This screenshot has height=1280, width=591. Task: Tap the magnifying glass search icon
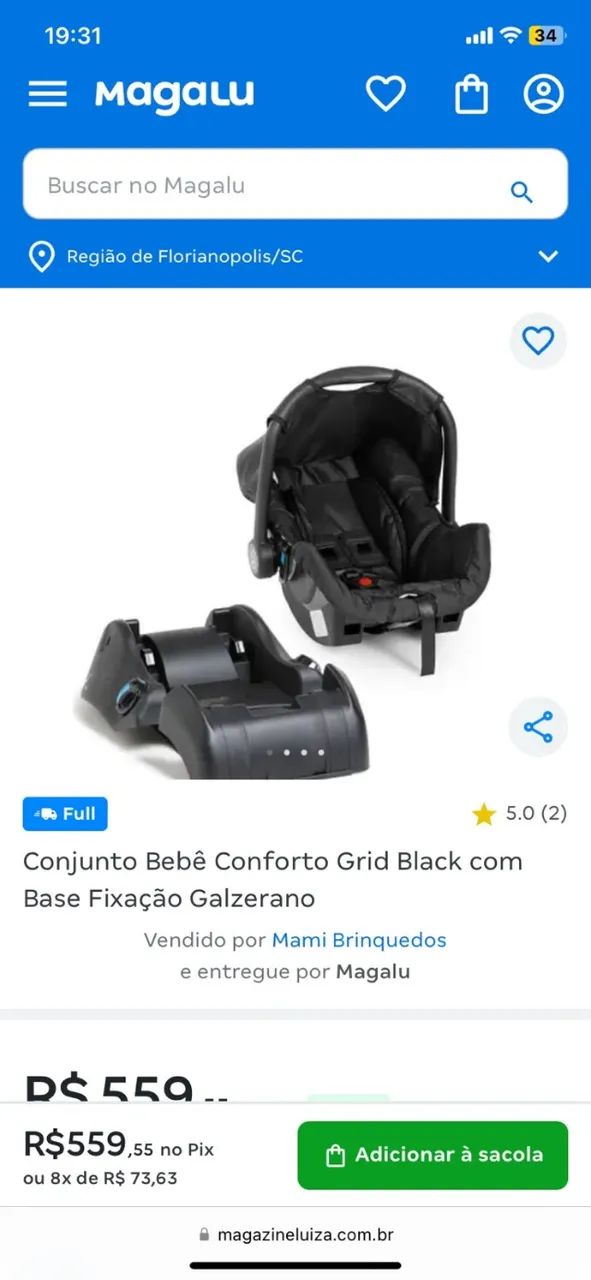click(521, 192)
